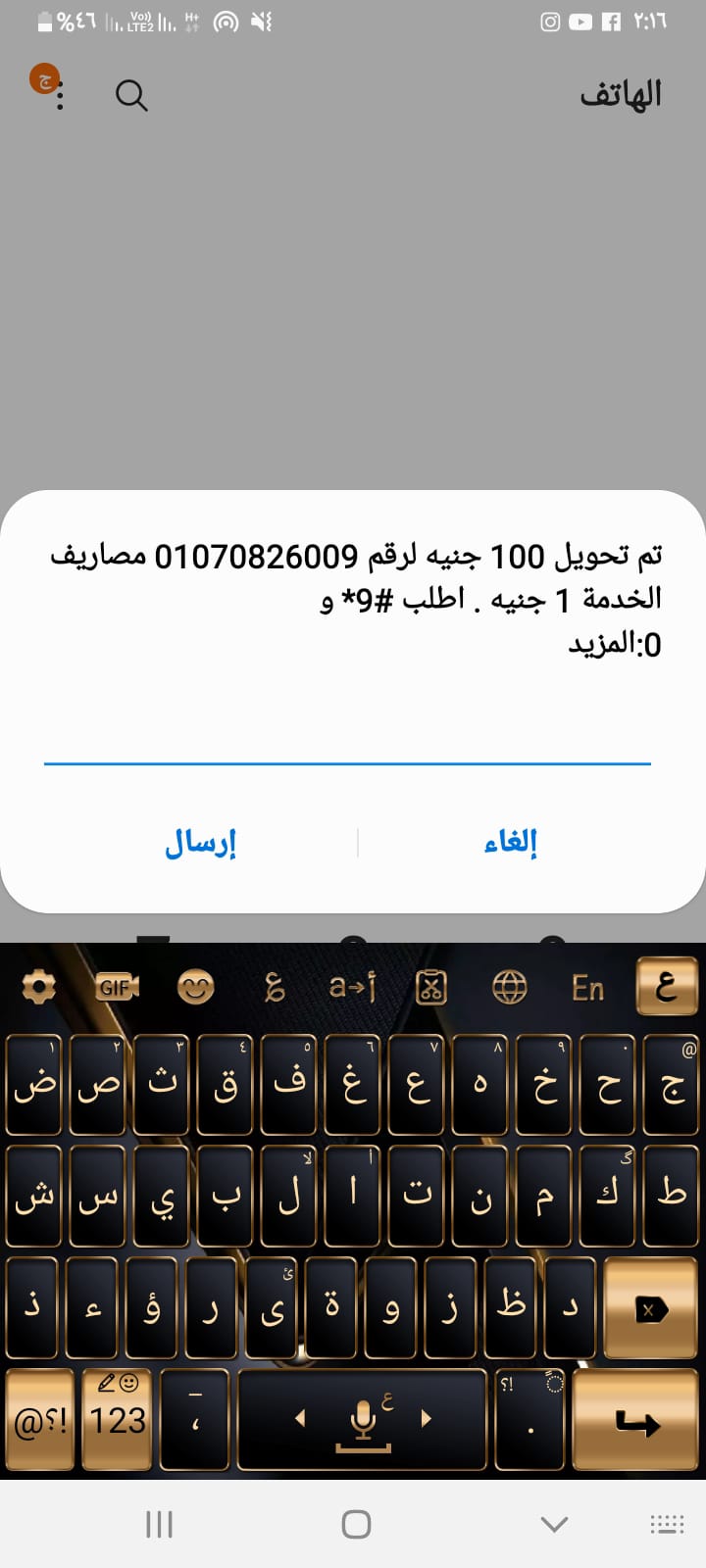This screenshot has width=706, height=1568.
Task: Open the emoji smiley panel
Action: pyautogui.click(x=195, y=987)
